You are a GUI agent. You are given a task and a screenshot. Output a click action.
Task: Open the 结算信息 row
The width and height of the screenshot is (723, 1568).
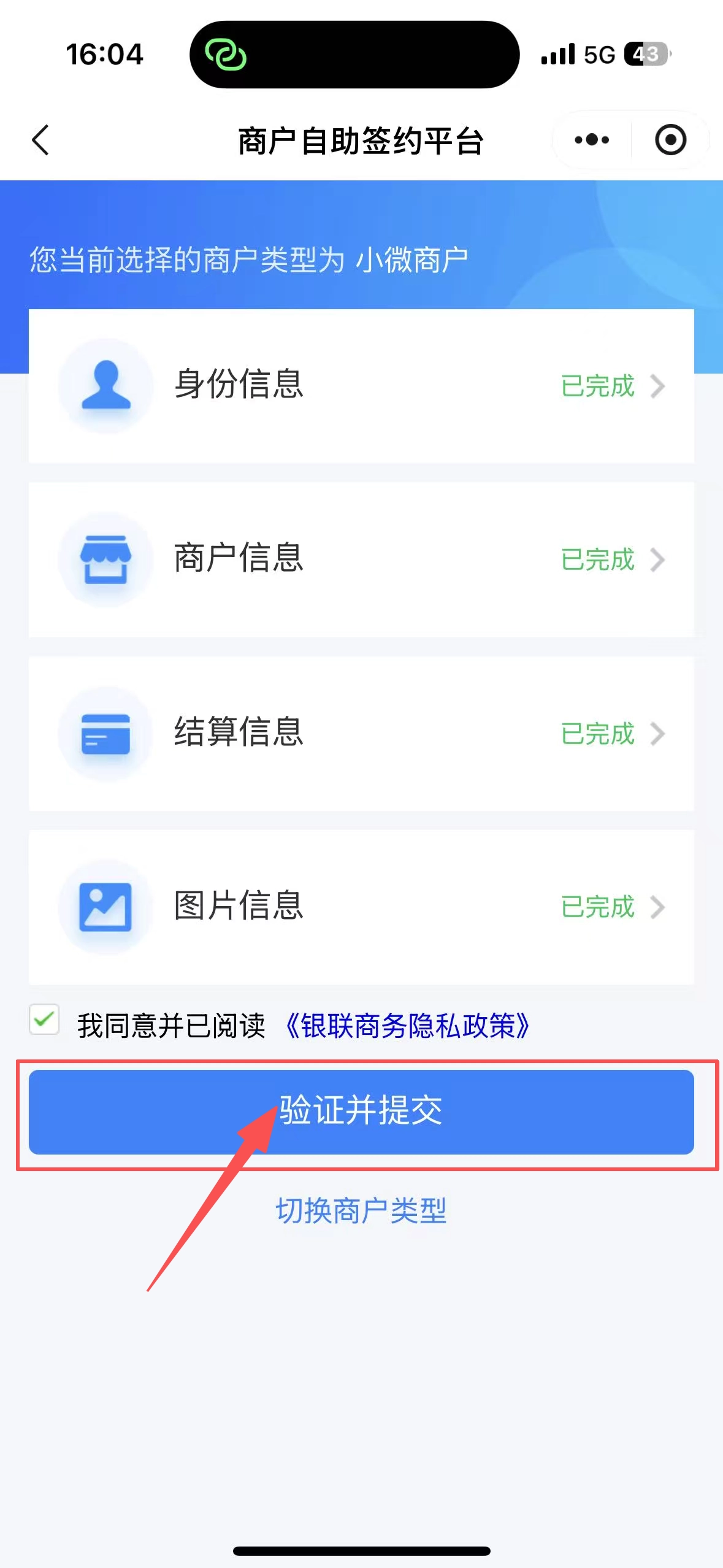click(x=361, y=733)
